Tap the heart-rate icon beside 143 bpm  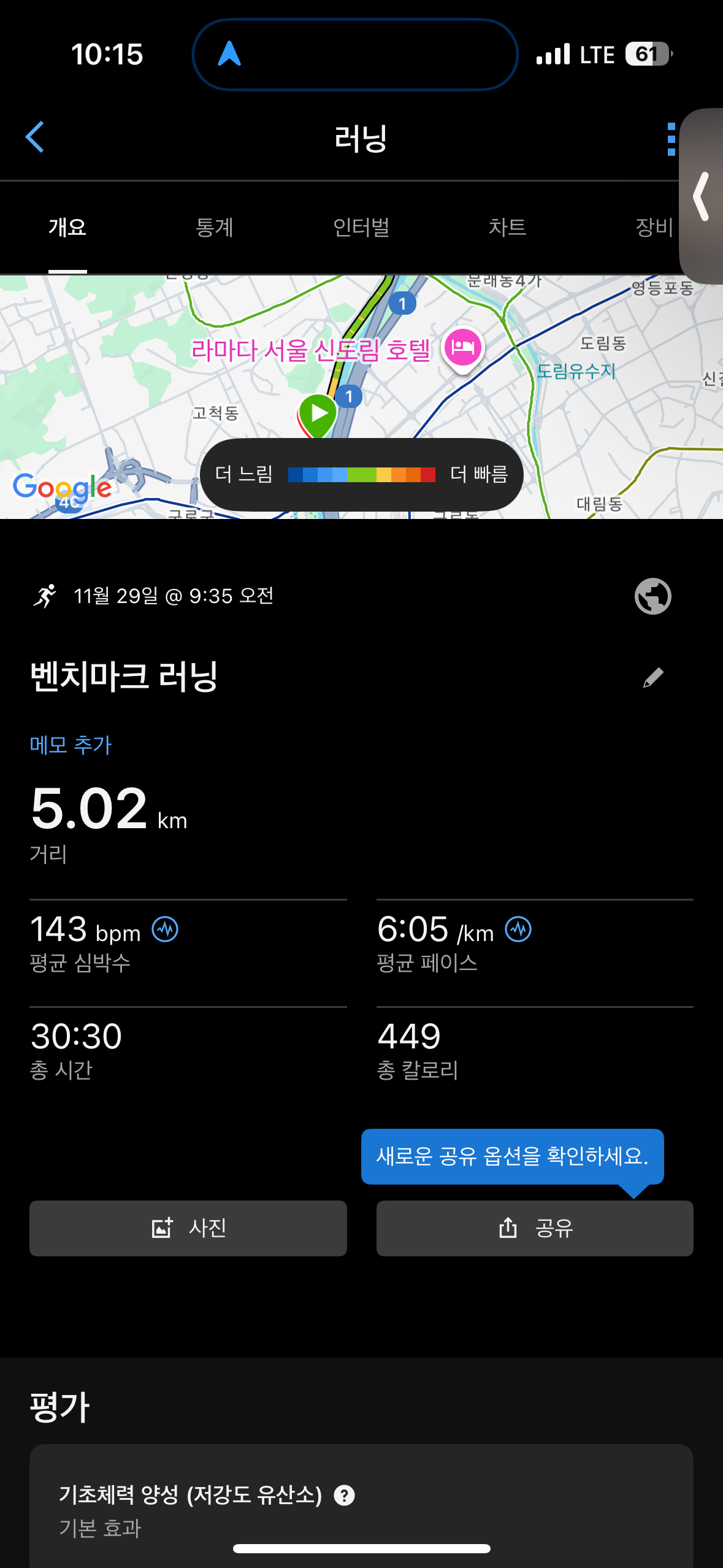[165, 929]
